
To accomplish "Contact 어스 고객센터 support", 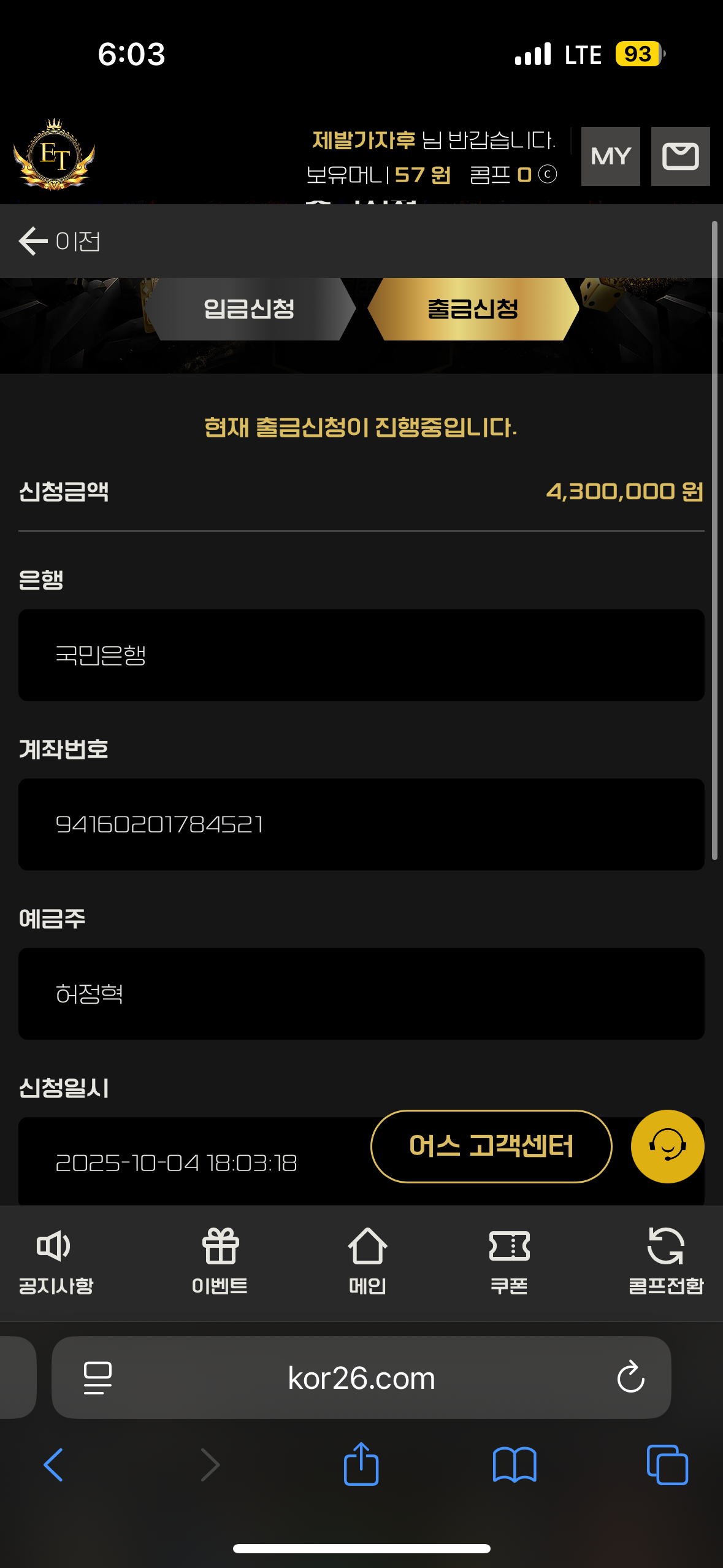I will 491,1146.
